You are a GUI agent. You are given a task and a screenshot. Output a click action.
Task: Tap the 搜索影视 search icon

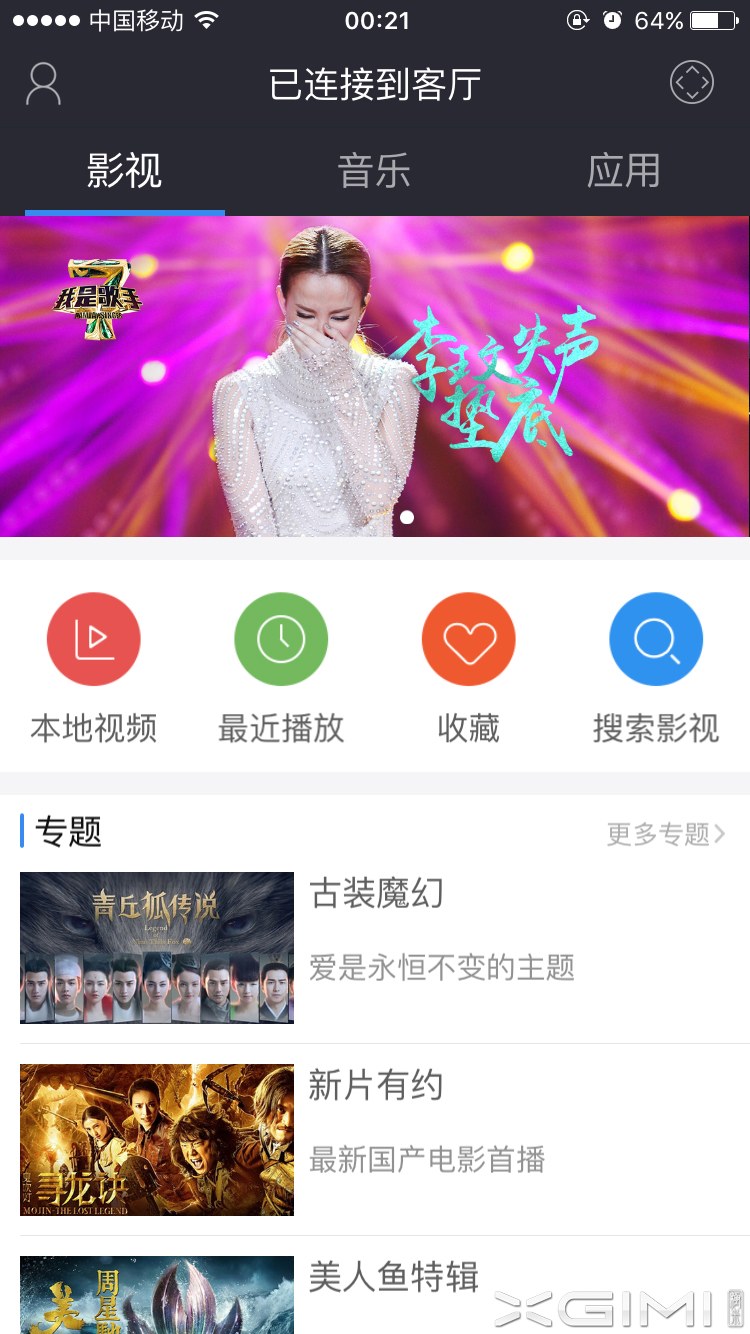(656, 639)
